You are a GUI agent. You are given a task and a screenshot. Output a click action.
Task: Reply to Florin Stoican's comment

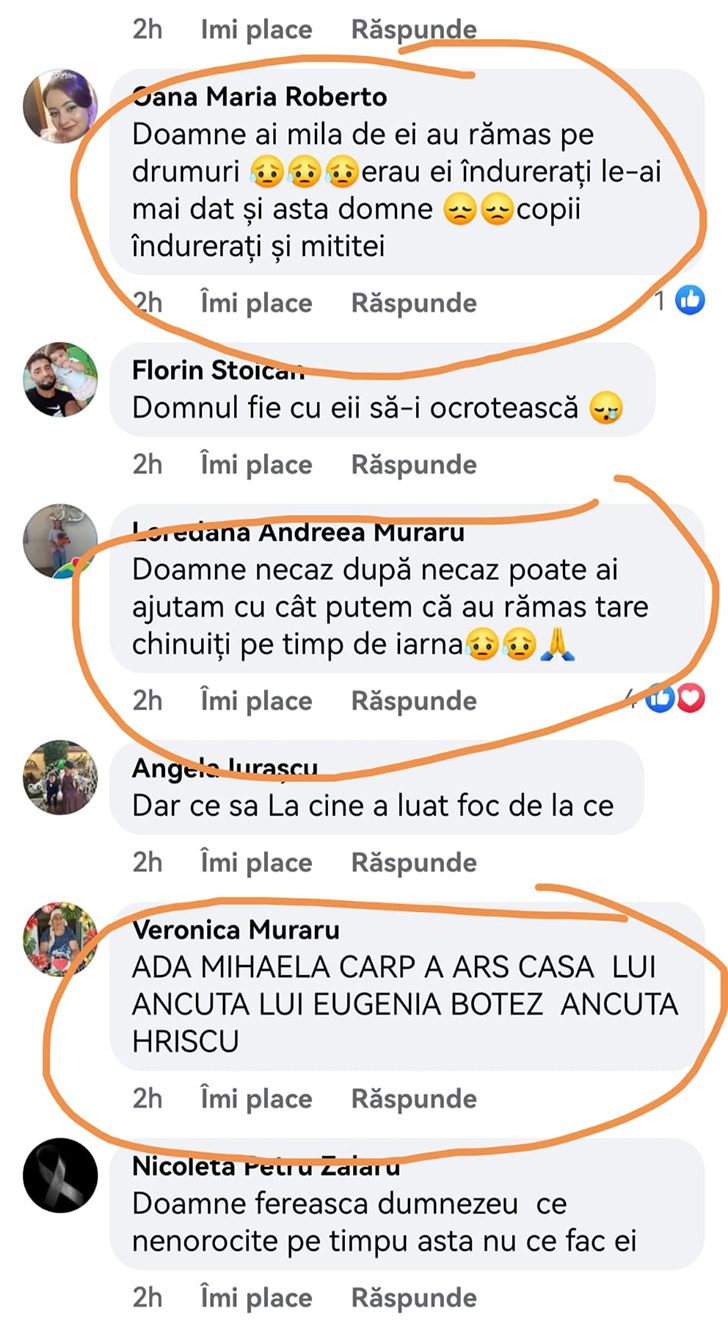pos(413,464)
